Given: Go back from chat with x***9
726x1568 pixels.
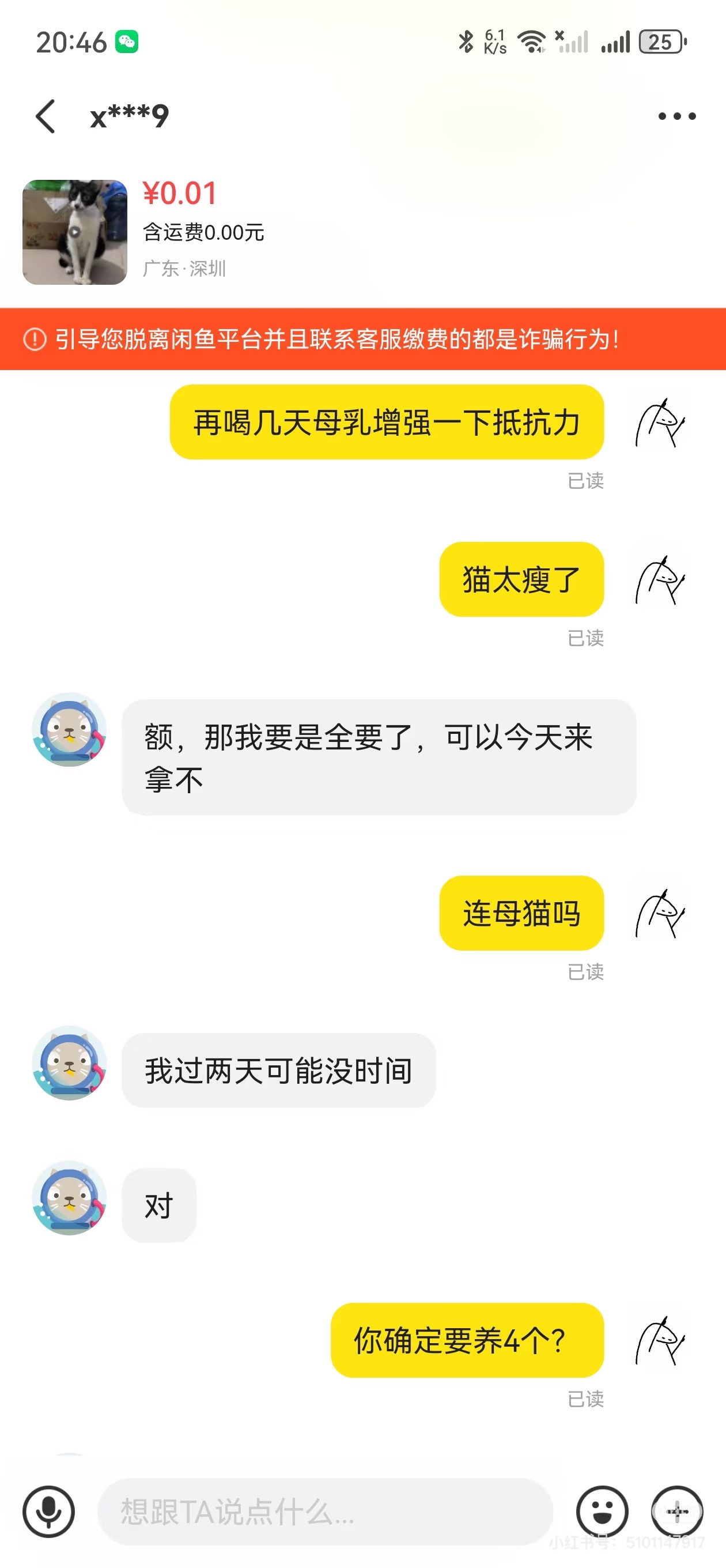Looking at the screenshot, I should point(46,116).
